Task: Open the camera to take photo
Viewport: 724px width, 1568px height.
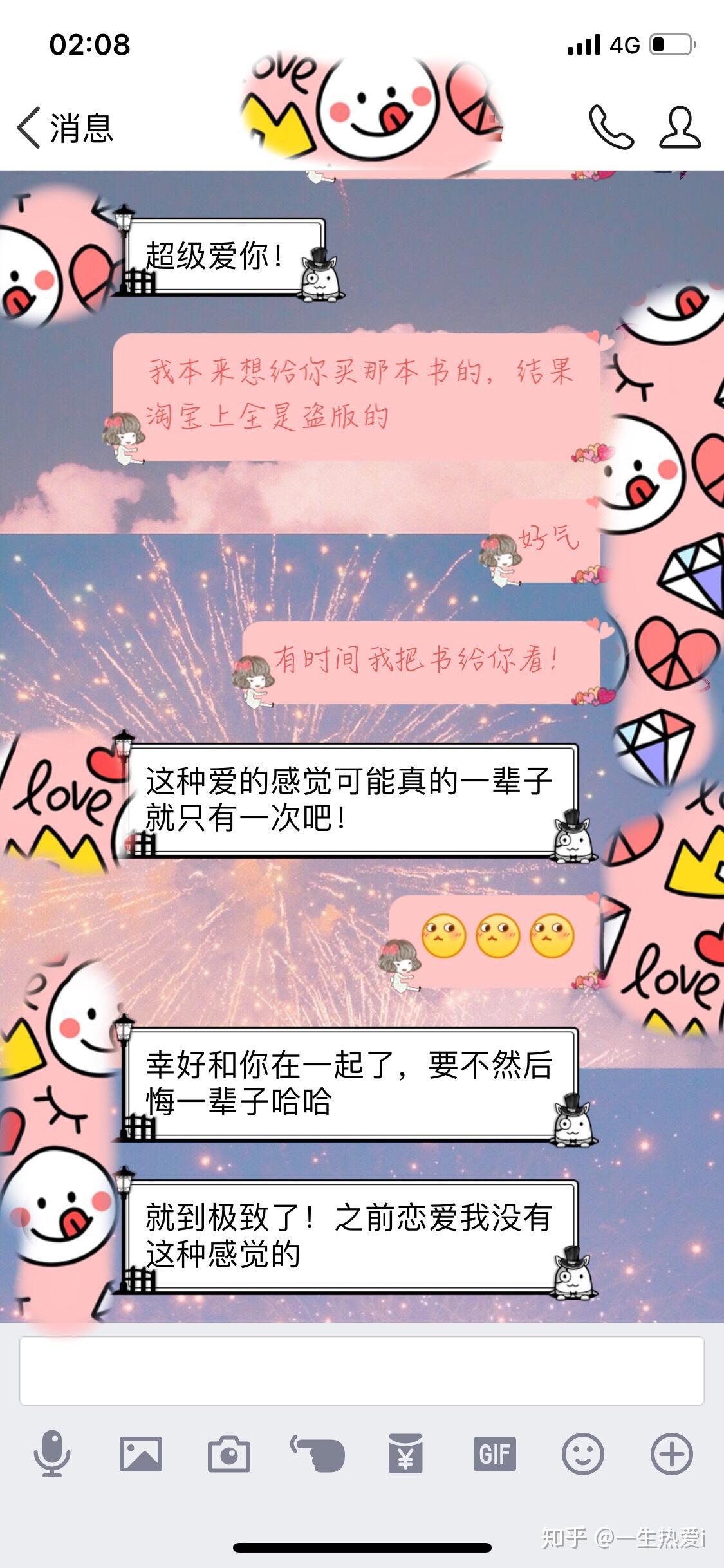Action: coord(228,1453)
